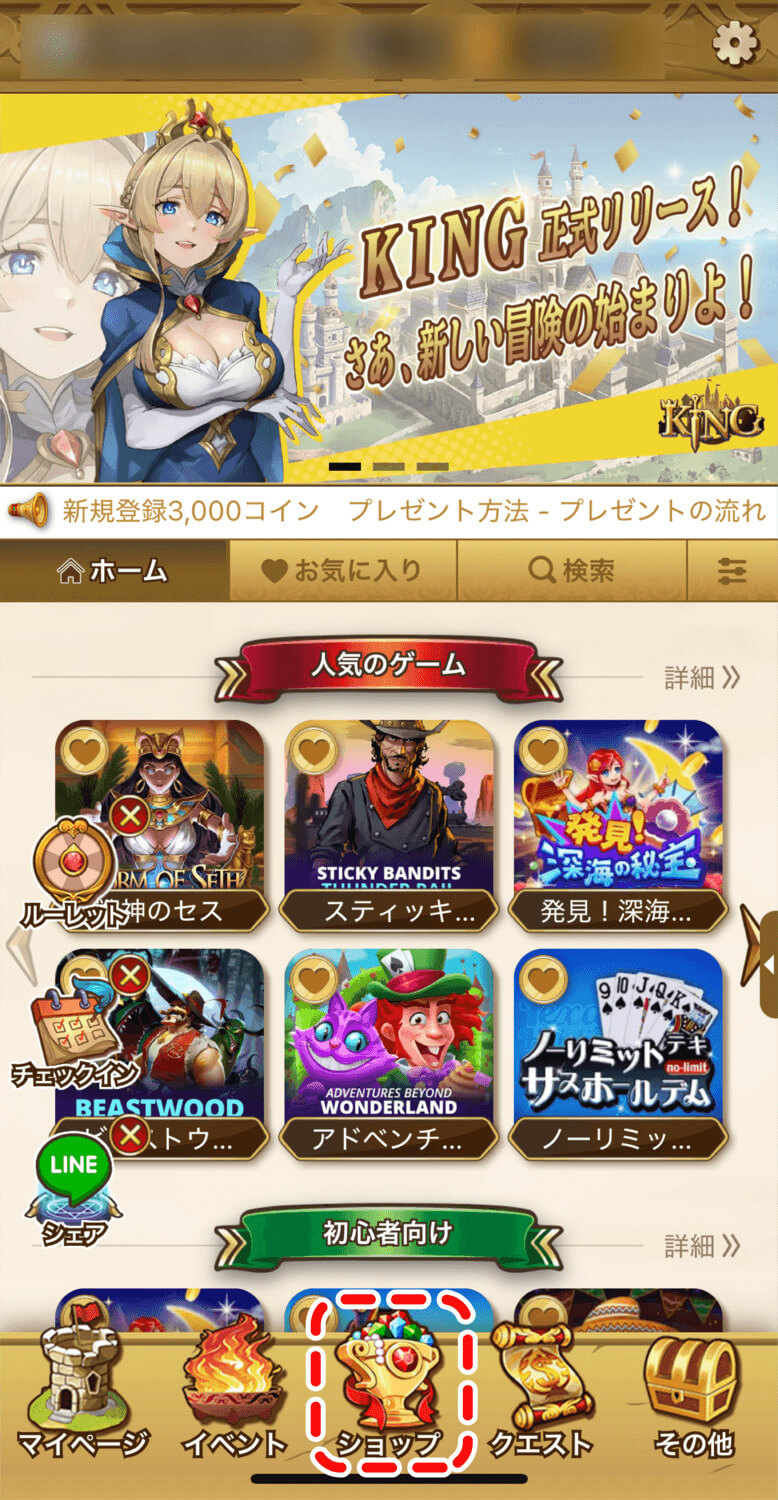The width and height of the screenshot is (778, 1500).
Task: Switch to the お気に入り tab
Action: [x=342, y=571]
